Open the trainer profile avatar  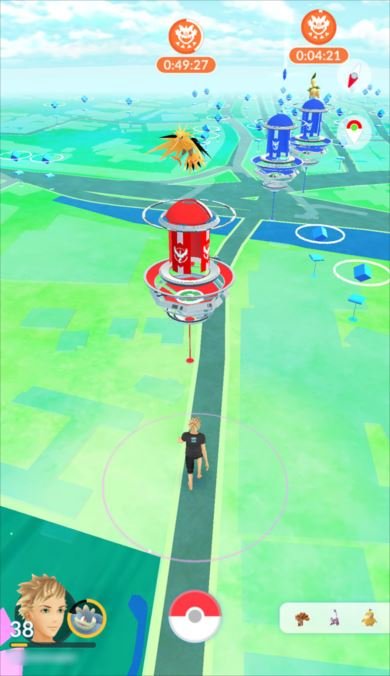[40, 608]
